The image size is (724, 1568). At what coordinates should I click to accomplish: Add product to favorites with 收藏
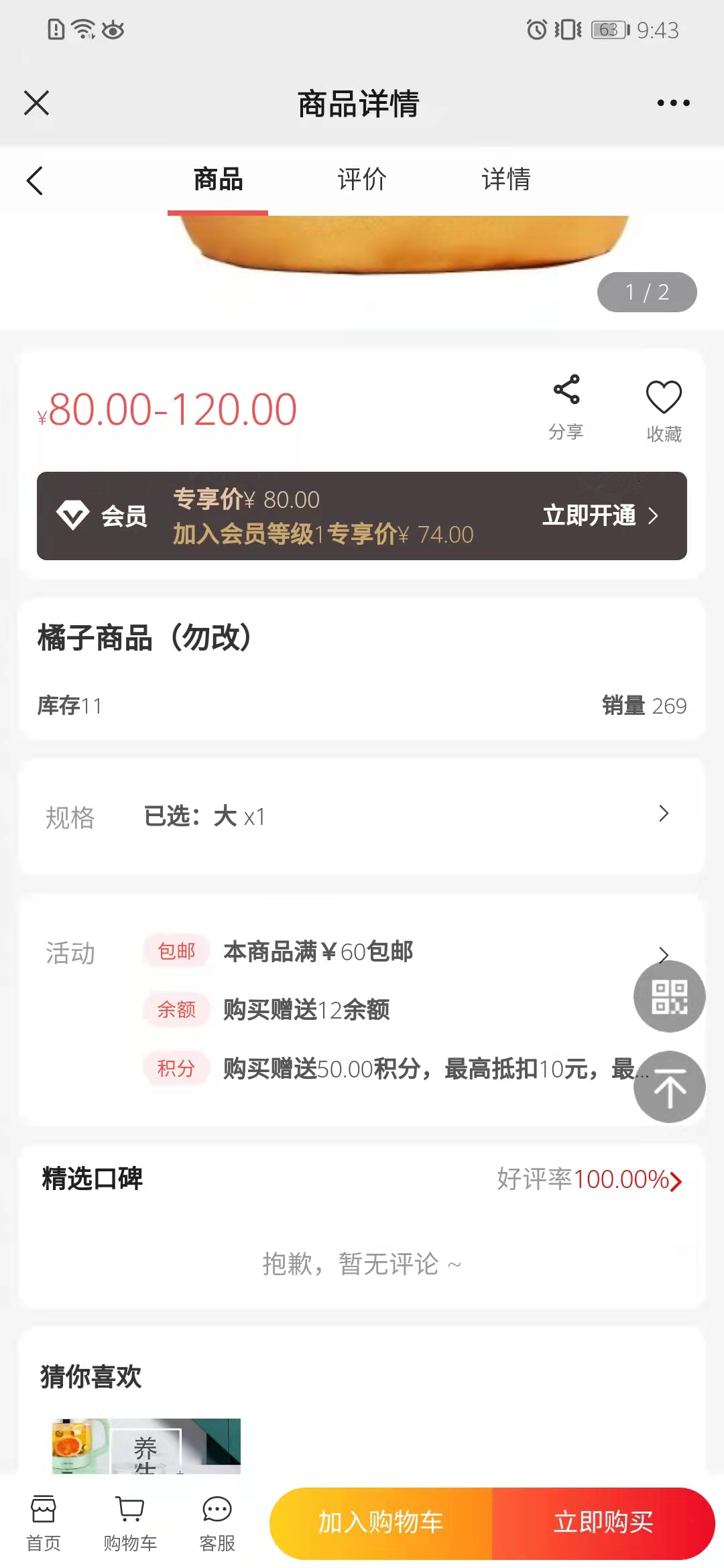(664, 410)
